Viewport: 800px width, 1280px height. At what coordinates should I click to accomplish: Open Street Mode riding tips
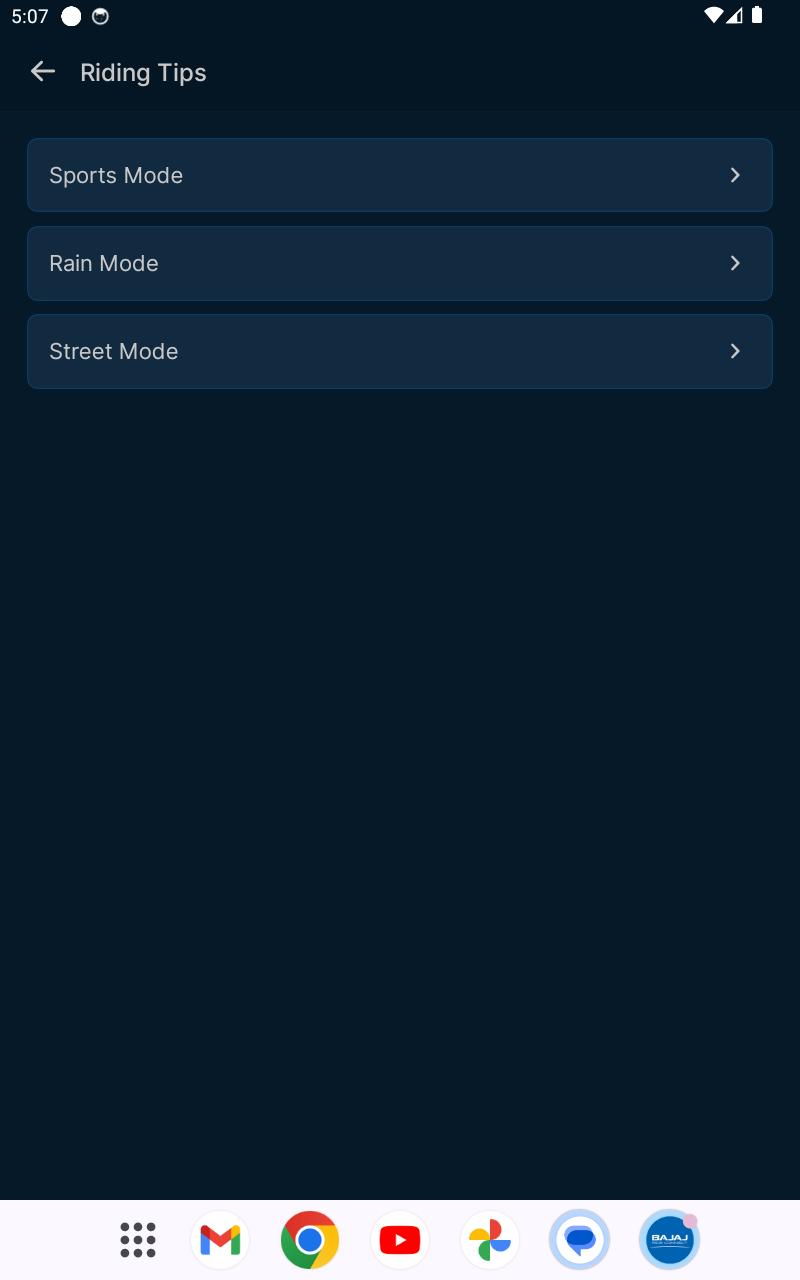[x=400, y=351]
